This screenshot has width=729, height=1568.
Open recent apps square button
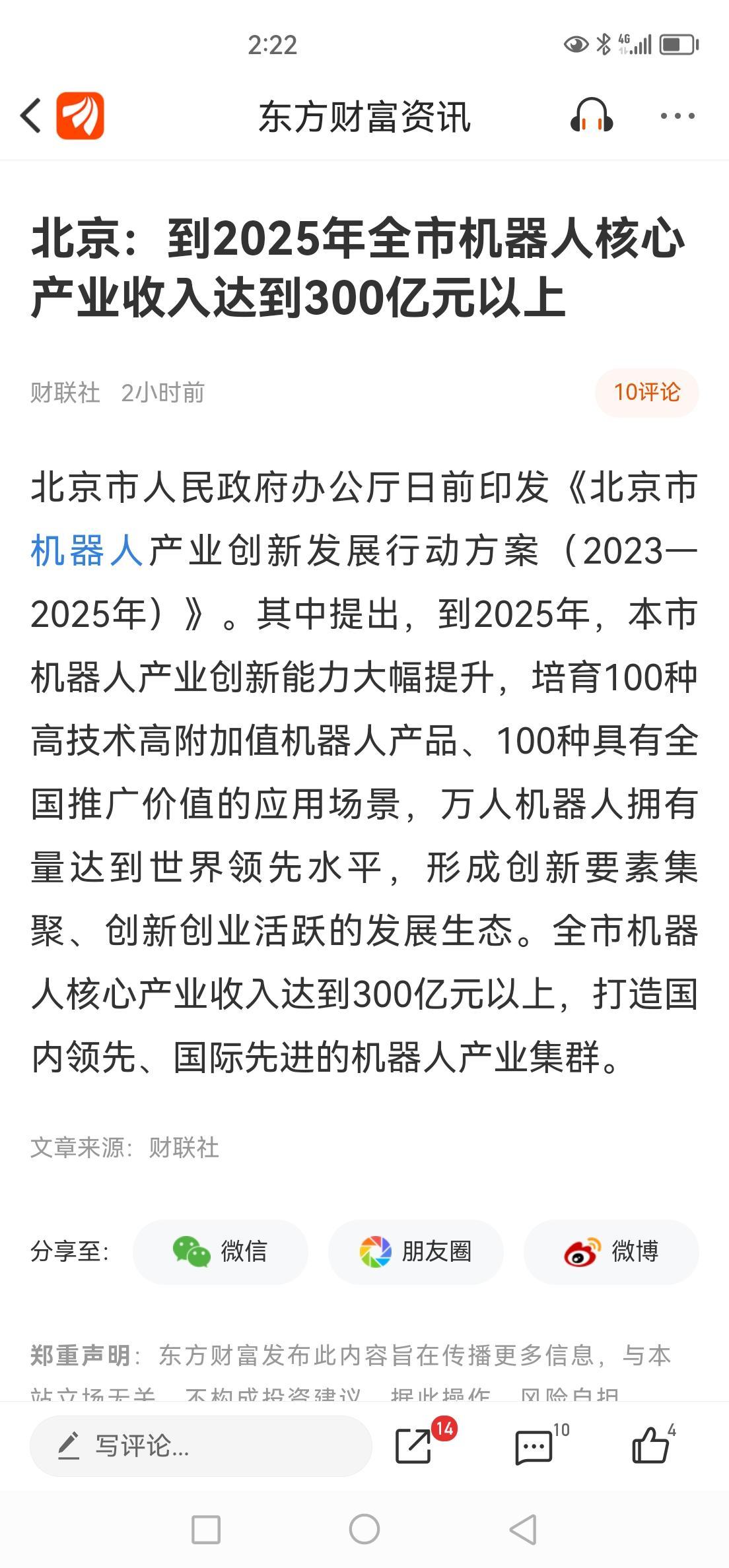pyautogui.click(x=206, y=1529)
